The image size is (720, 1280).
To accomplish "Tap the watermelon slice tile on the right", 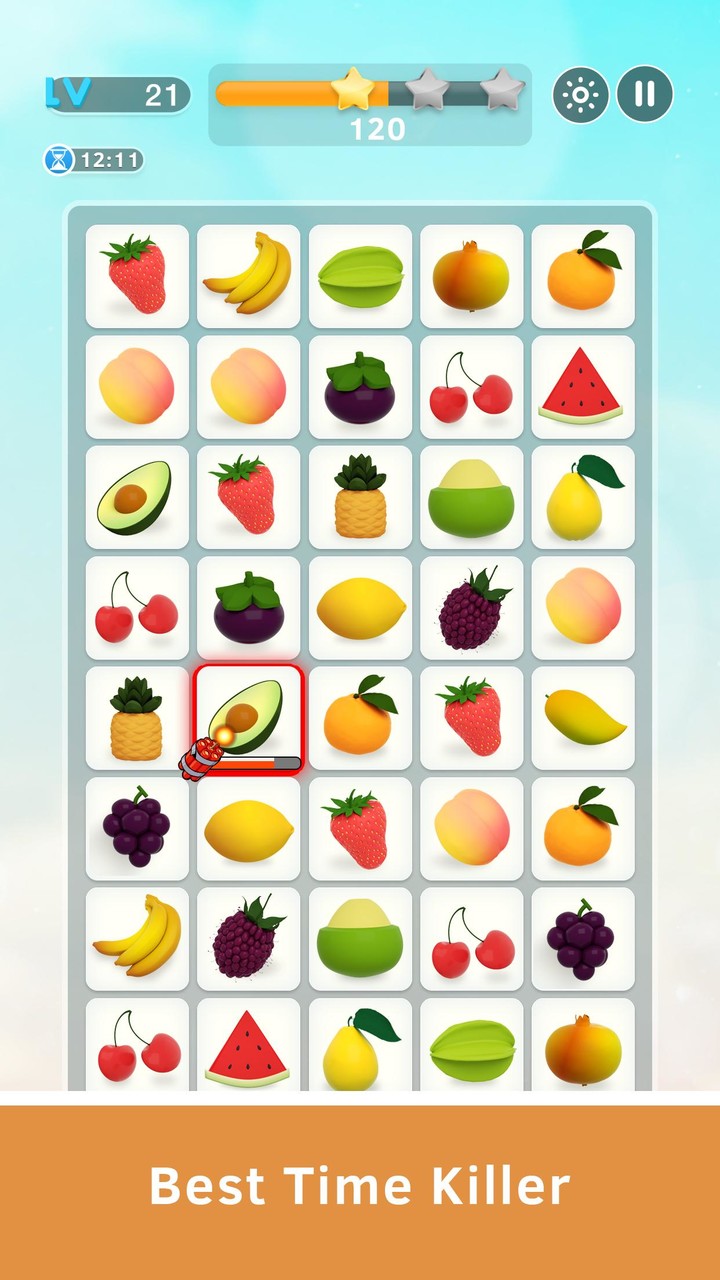I will click(x=583, y=385).
